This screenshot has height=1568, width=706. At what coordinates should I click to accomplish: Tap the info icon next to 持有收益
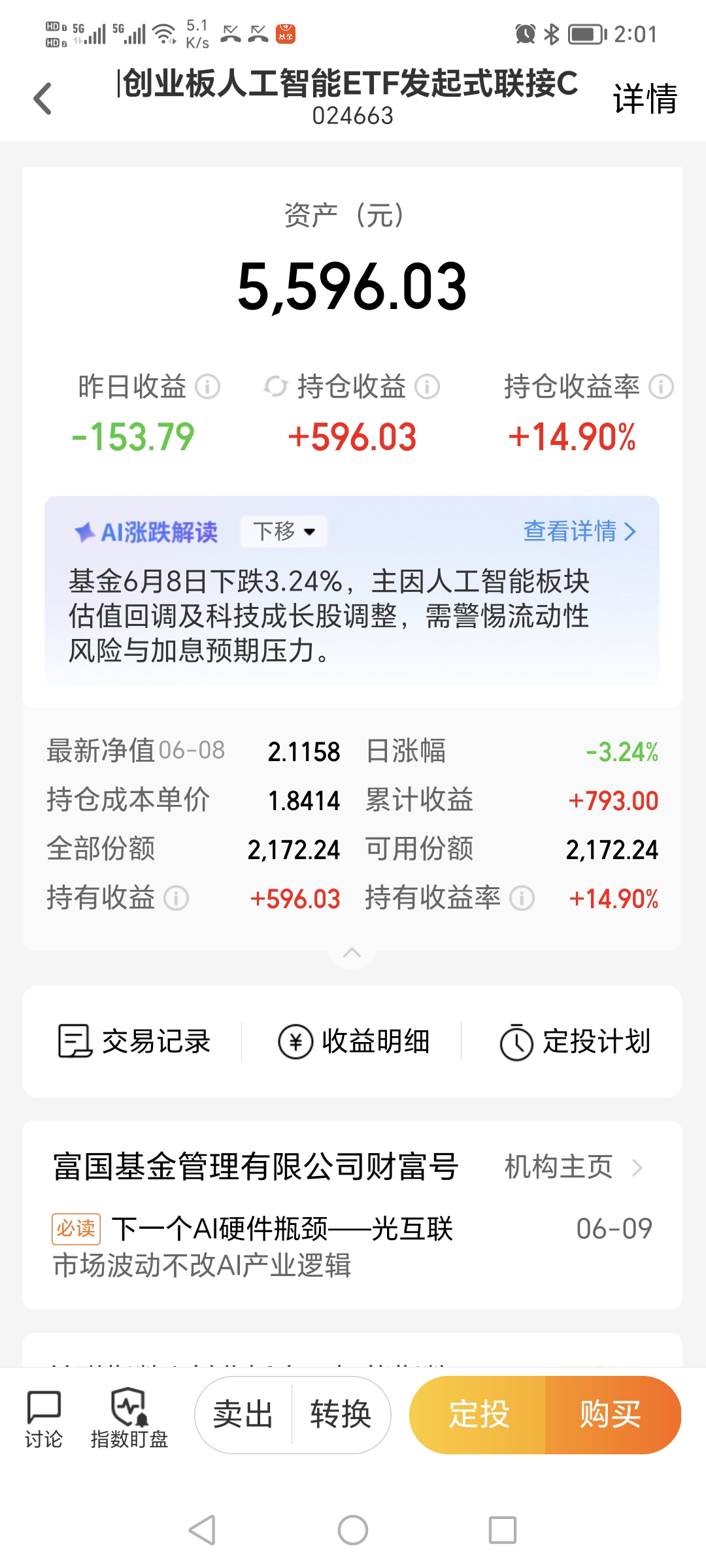(176, 898)
